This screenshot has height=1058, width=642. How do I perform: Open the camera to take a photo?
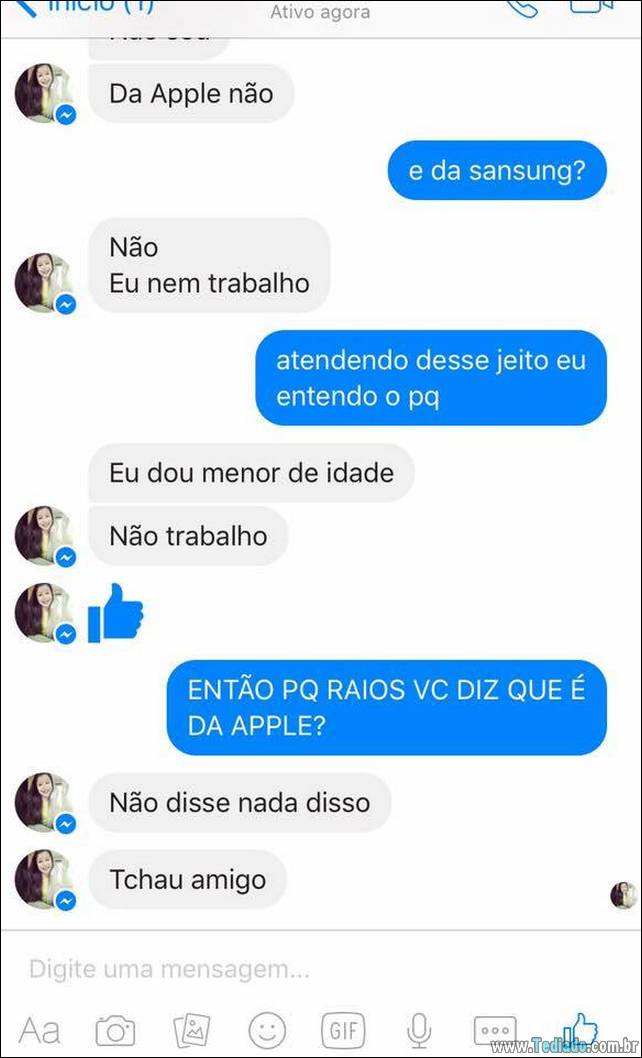pos(115,1031)
